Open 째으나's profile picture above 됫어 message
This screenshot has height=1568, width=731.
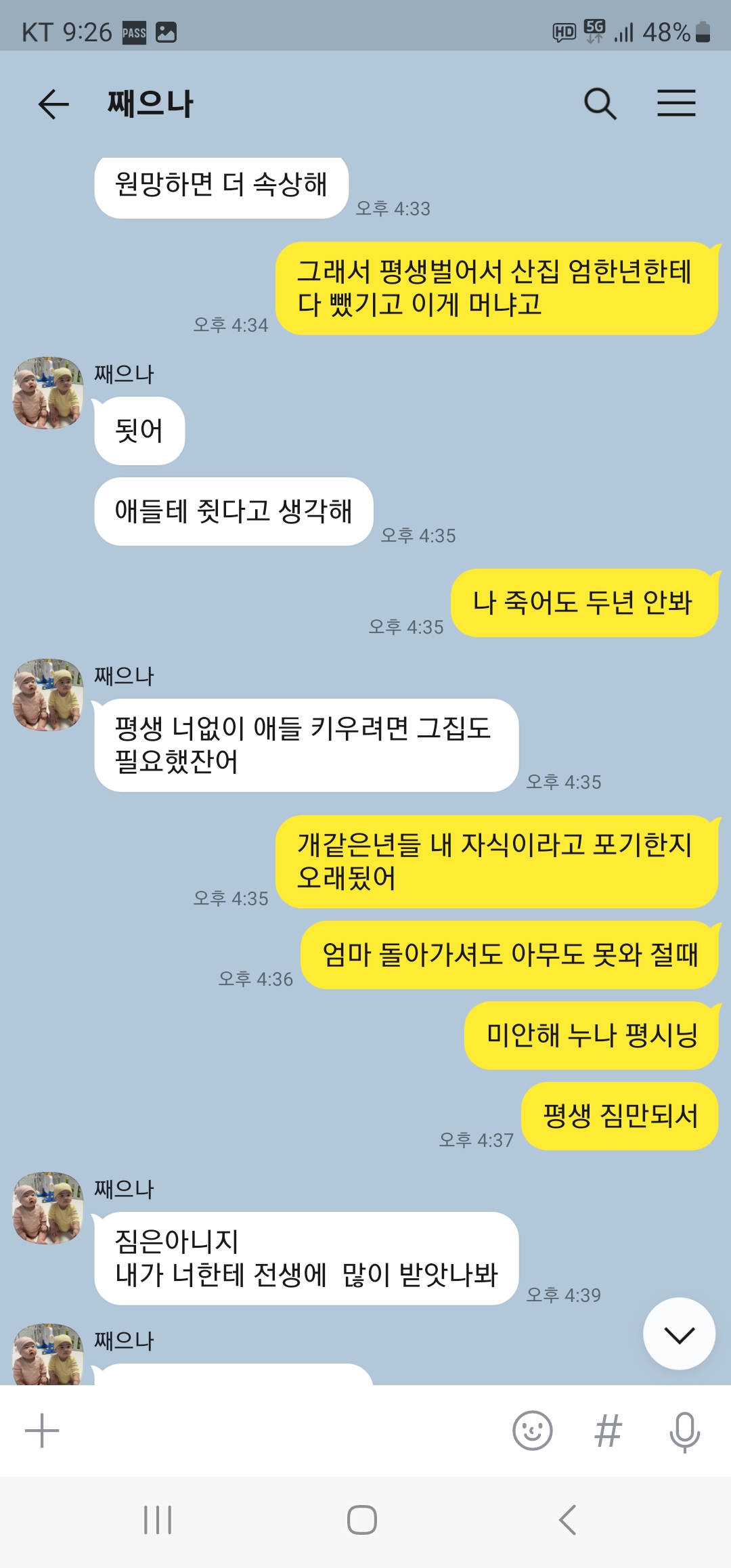pos(47,393)
